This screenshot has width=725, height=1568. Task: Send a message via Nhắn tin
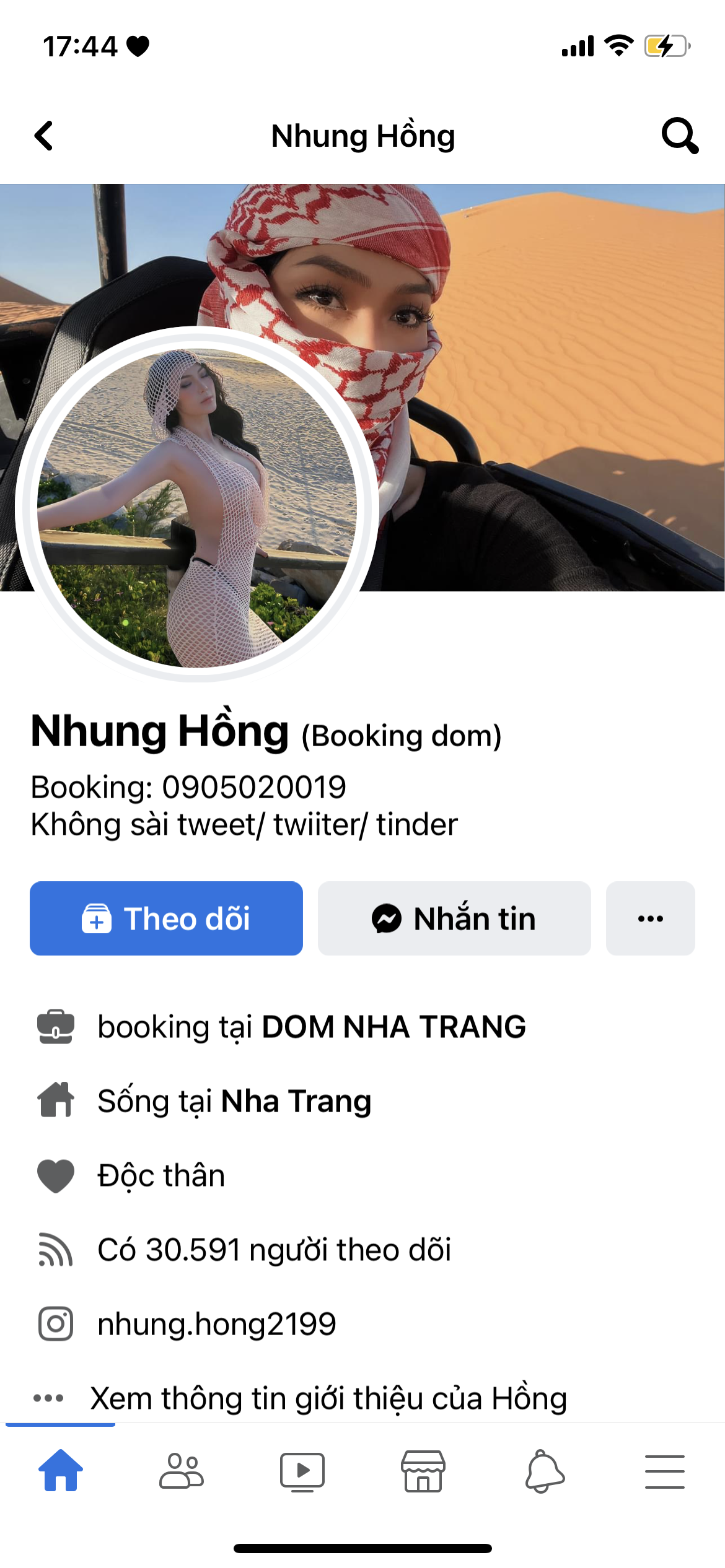pyautogui.click(x=454, y=918)
